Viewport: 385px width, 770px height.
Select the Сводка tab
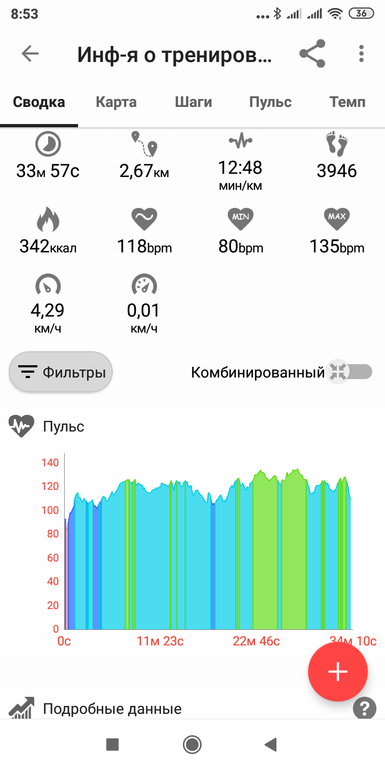point(39,102)
